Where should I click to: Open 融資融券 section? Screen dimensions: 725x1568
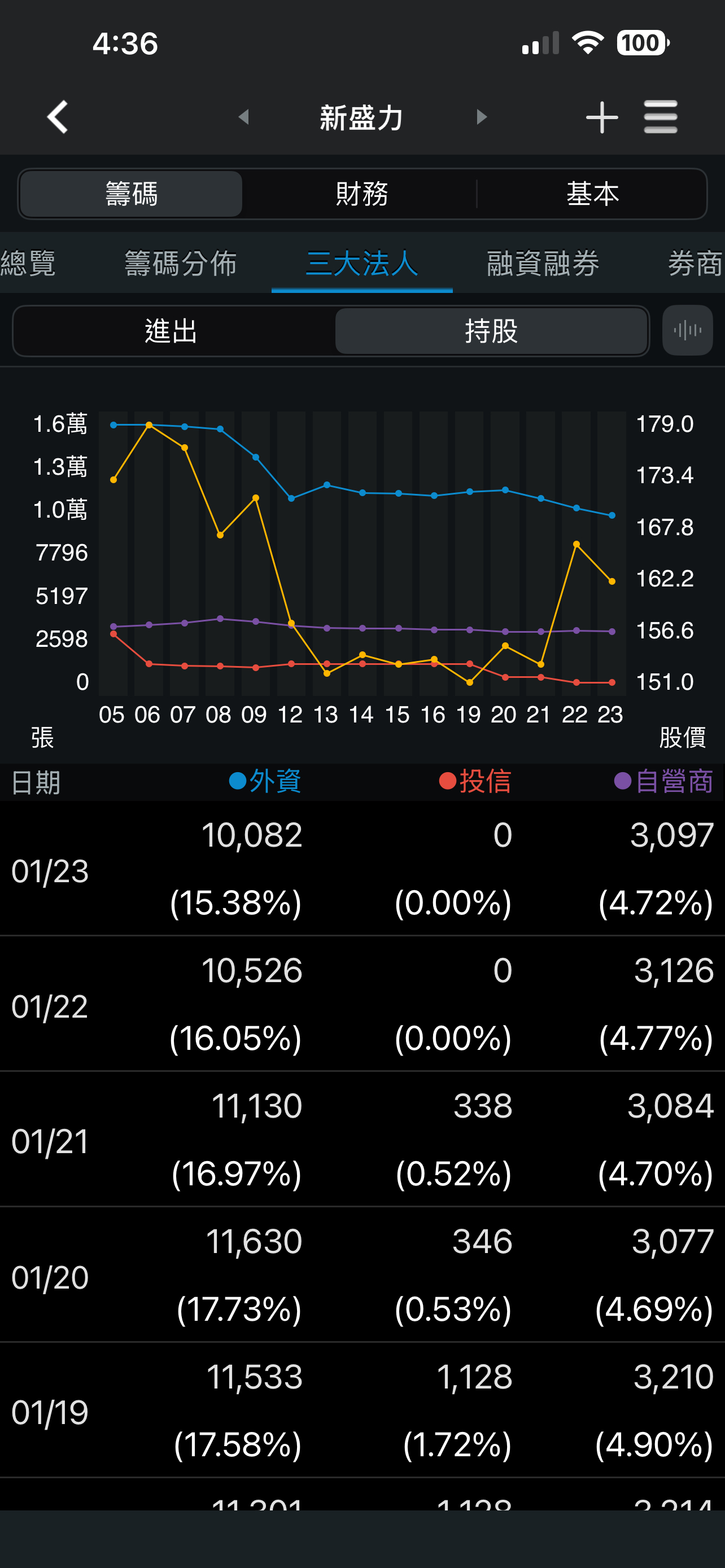(544, 264)
